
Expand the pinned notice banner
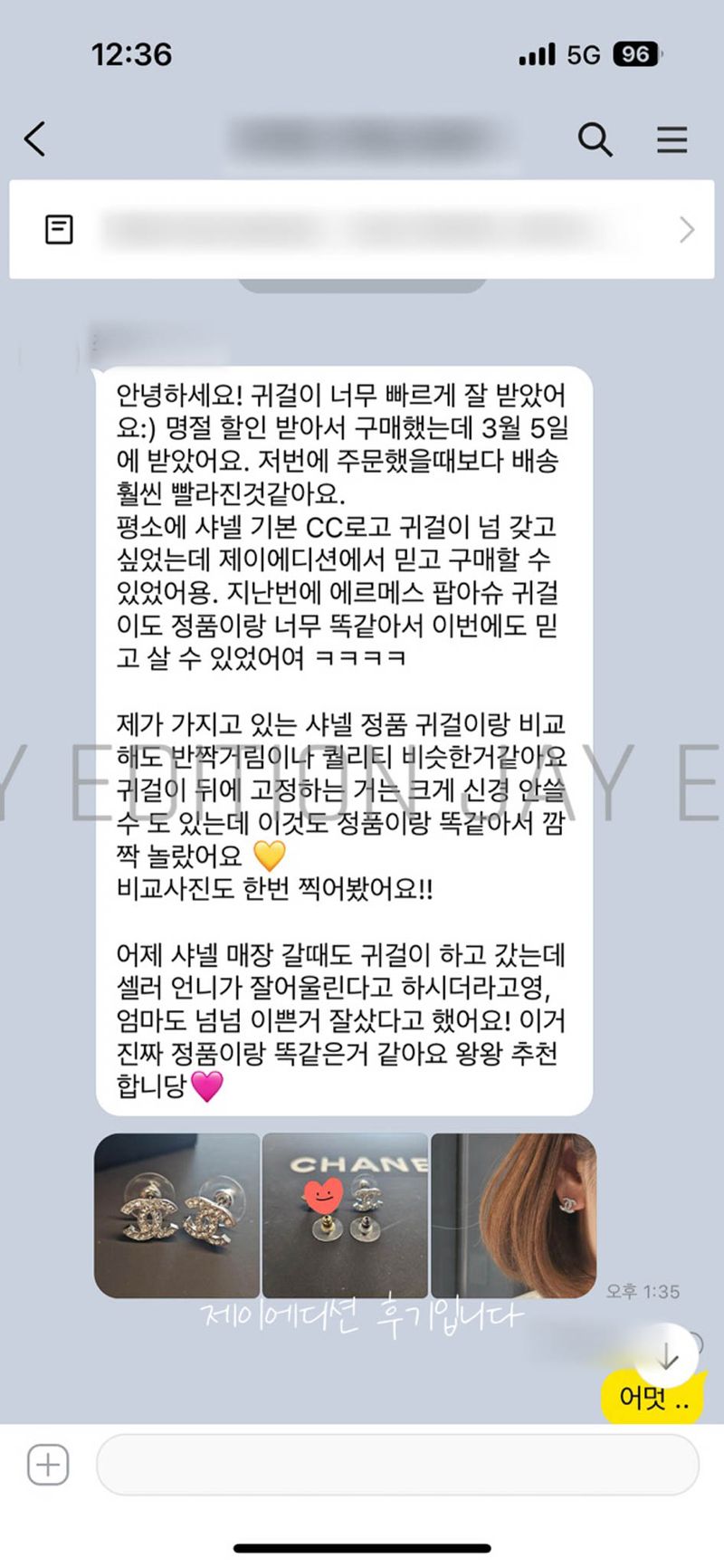(x=686, y=230)
